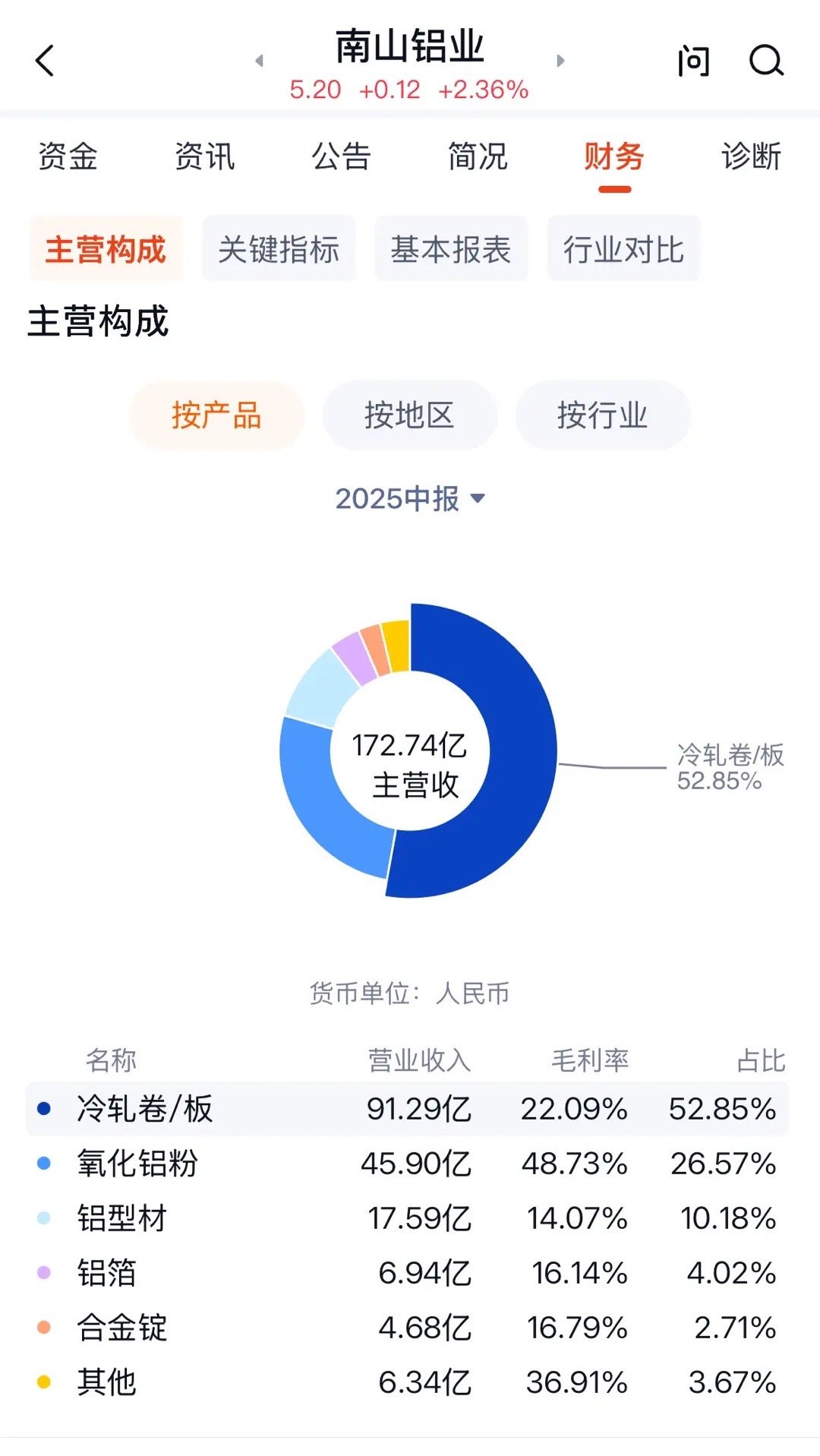Tap the back arrow at top left

tap(46, 62)
